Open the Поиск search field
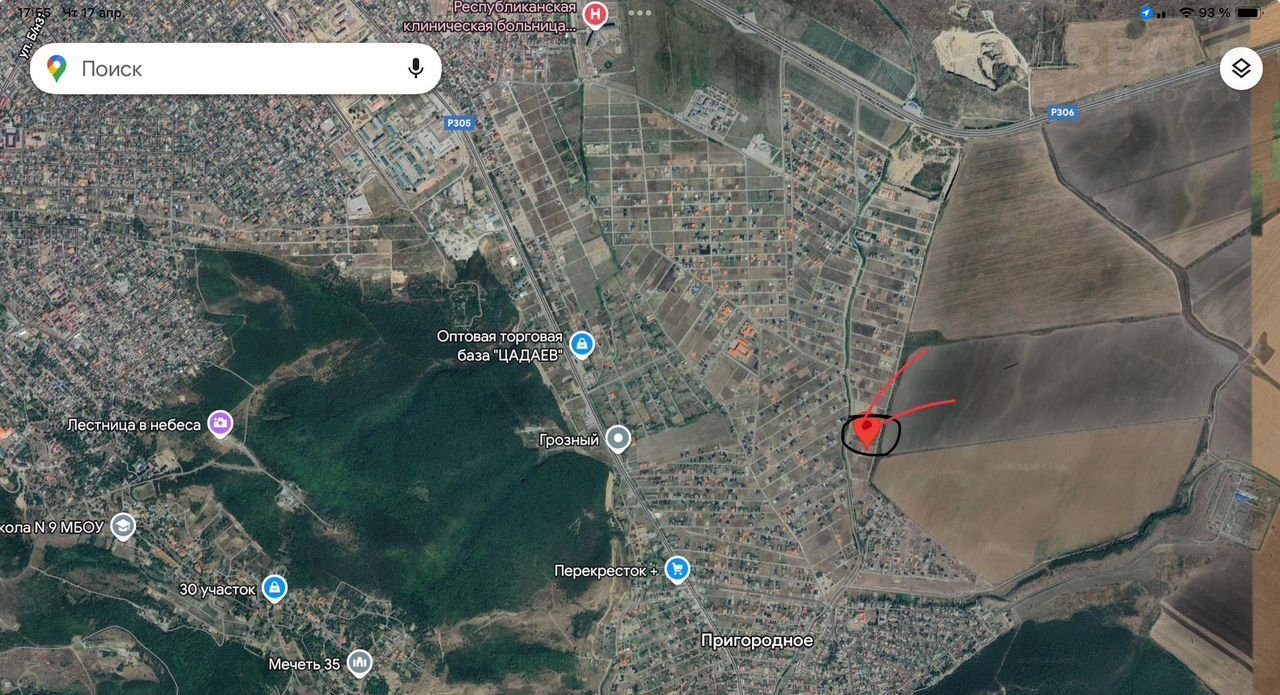 (x=220, y=69)
